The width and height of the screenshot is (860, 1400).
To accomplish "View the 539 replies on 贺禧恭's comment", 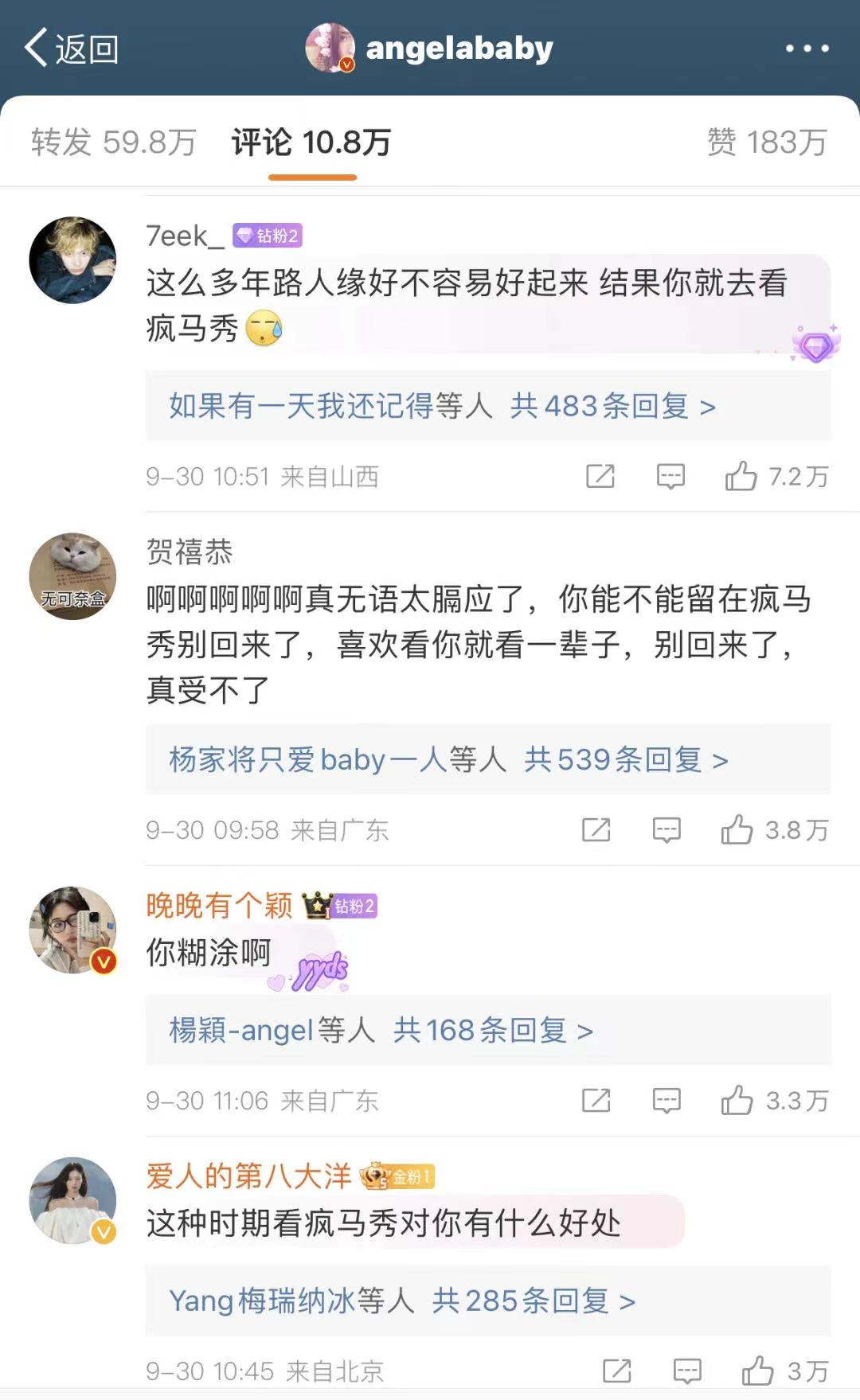I will (x=448, y=760).
